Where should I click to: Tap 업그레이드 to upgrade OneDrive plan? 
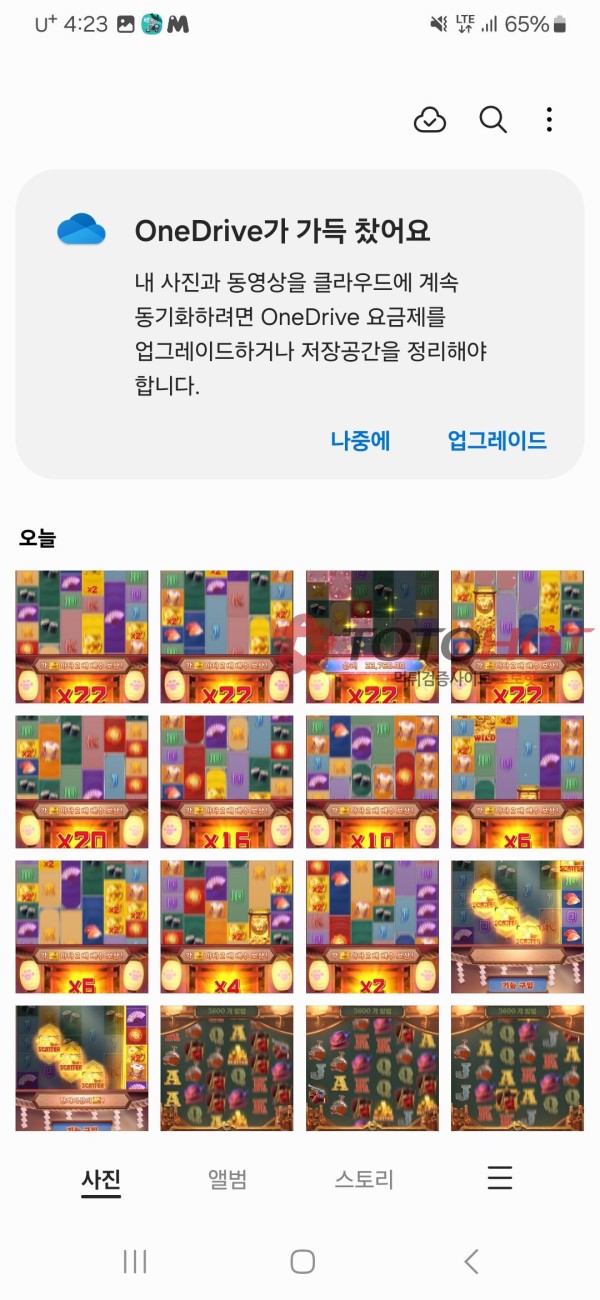(x=497, y=440)
